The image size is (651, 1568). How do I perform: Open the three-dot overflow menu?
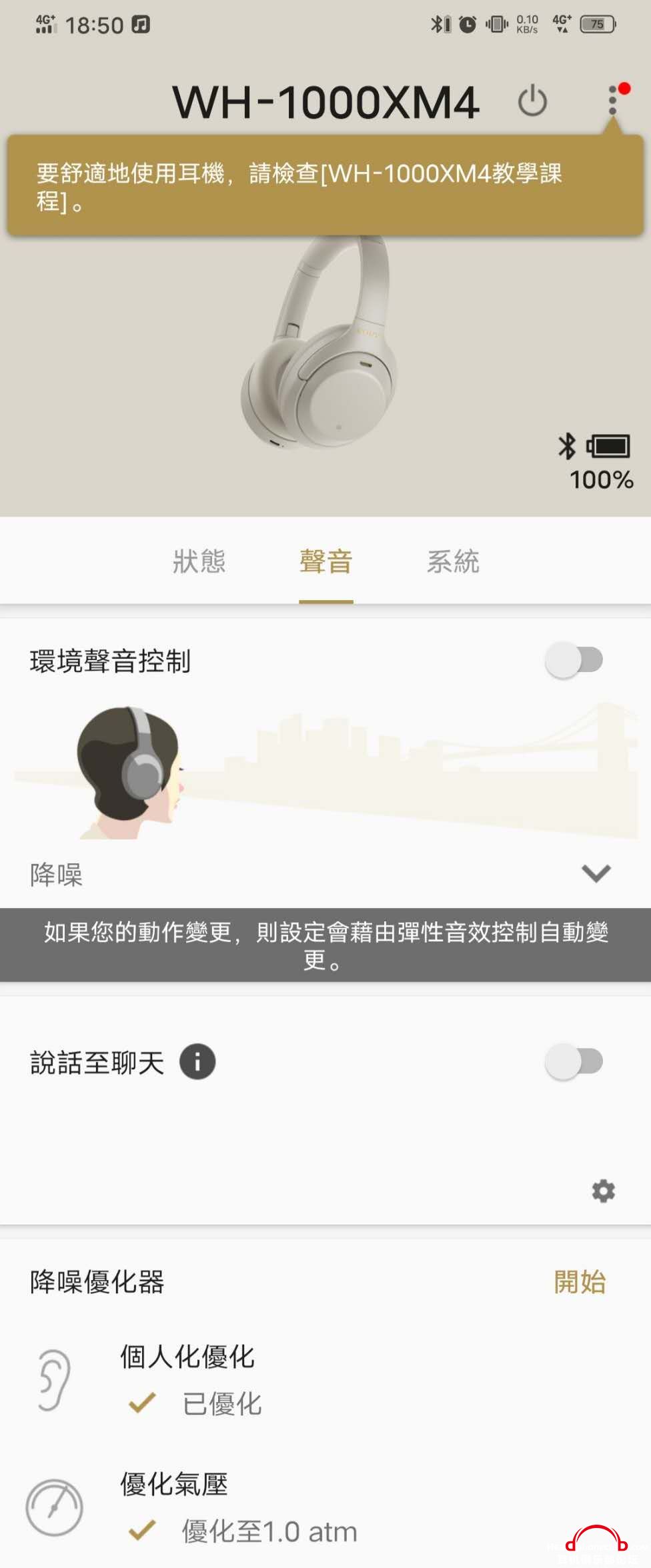coord(612,100)
